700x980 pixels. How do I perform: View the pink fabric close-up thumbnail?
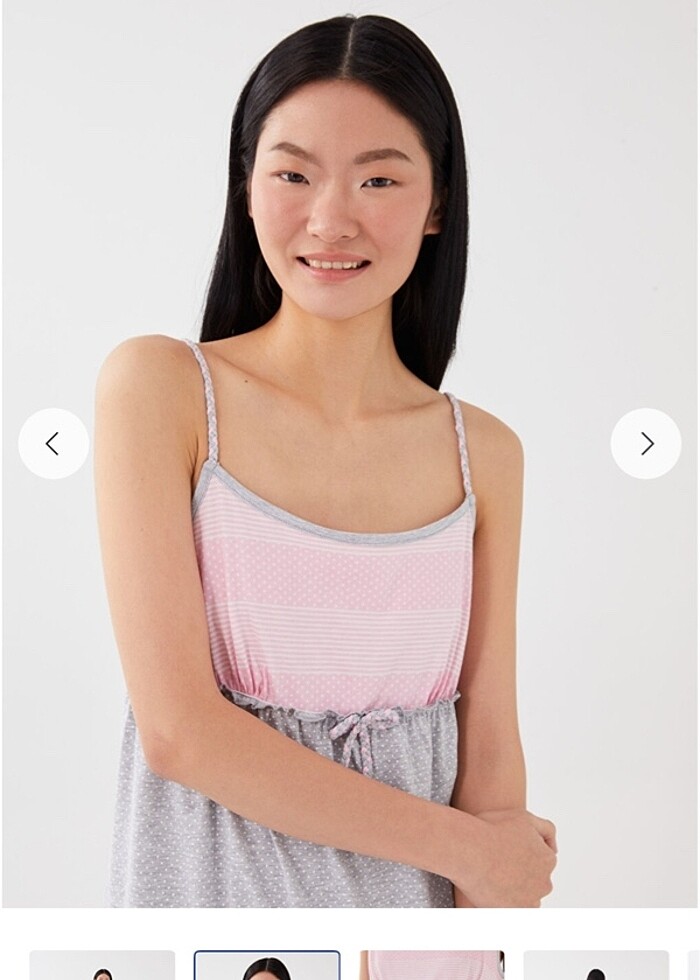point(432,965)
